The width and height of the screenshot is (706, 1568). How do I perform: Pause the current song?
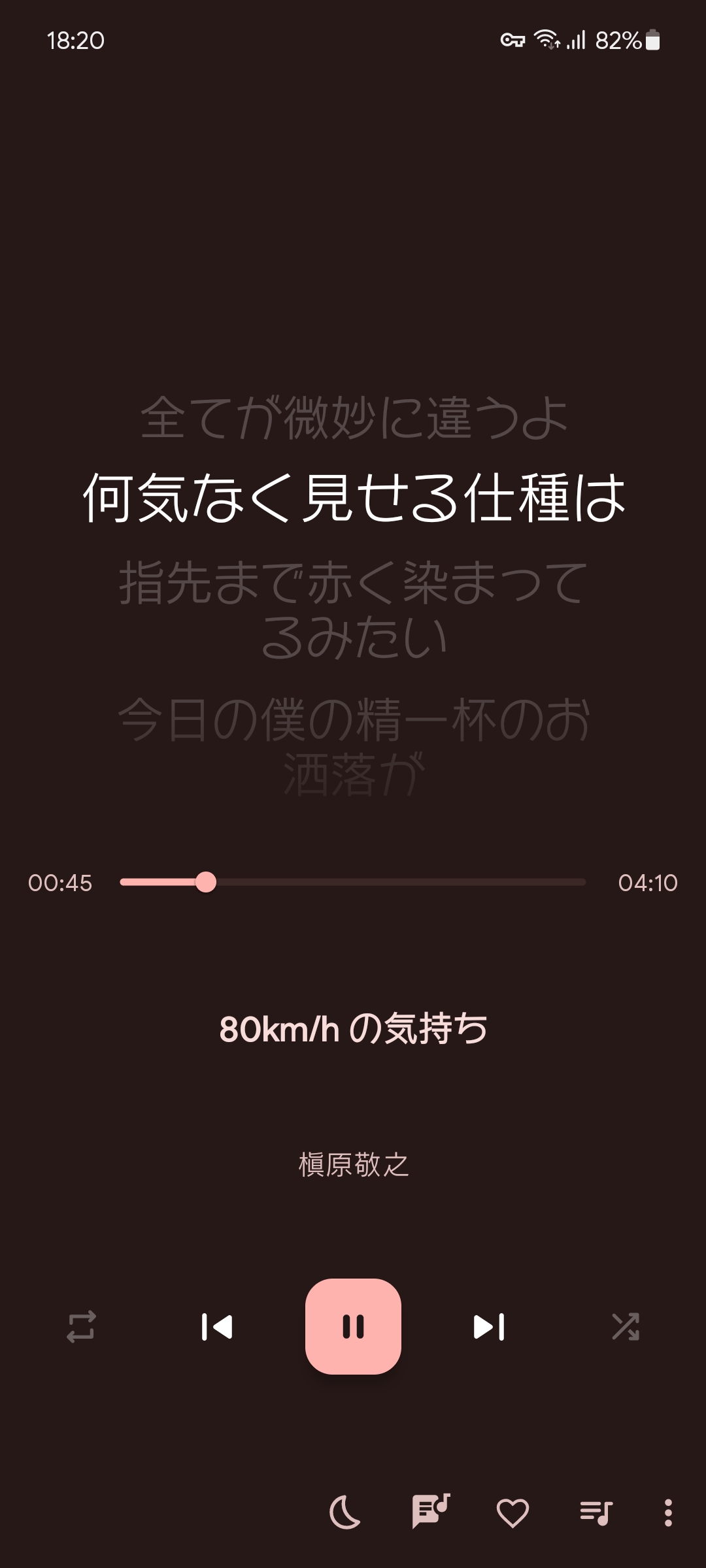(353, 1326)
